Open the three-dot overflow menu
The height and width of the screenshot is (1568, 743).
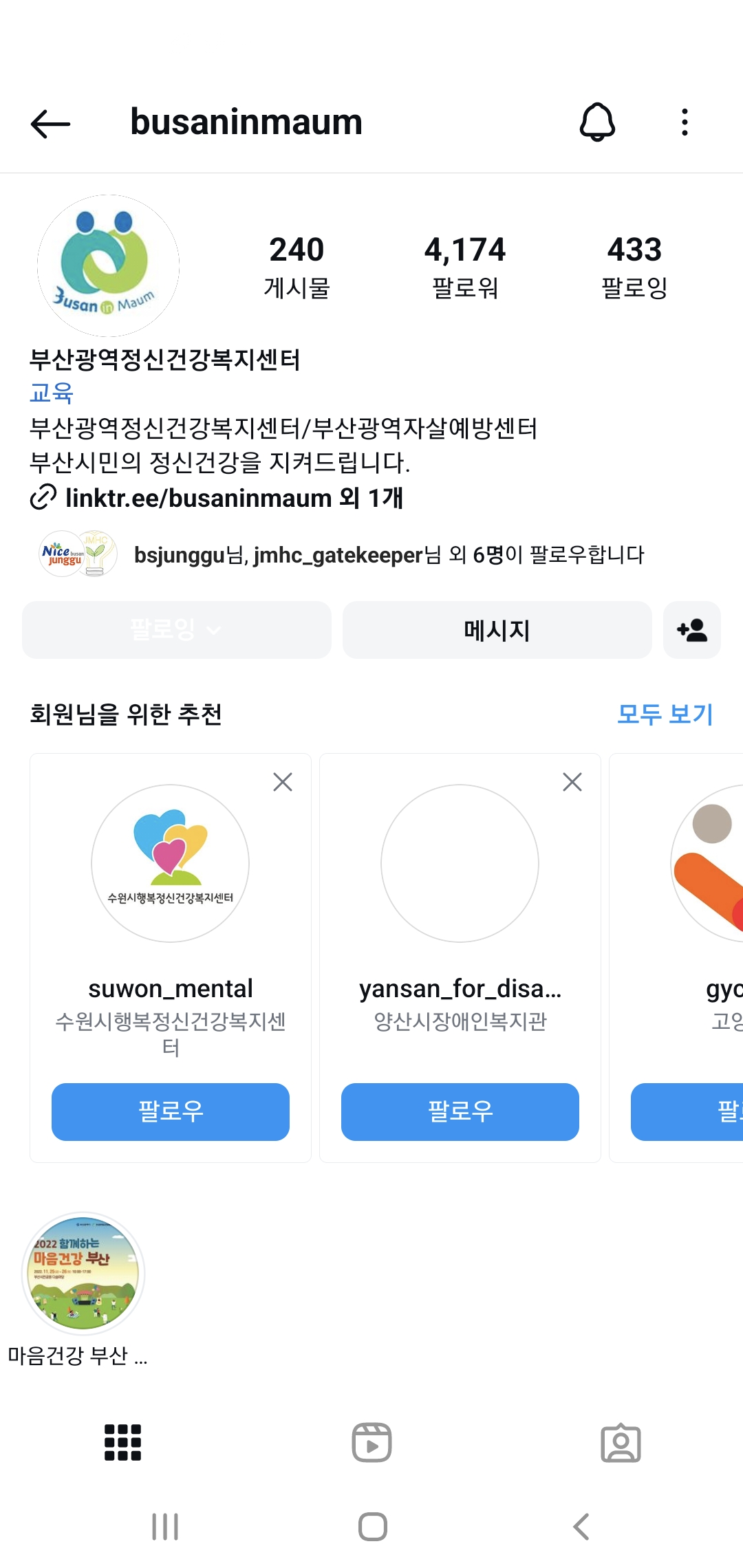click(x=684, y=122)
